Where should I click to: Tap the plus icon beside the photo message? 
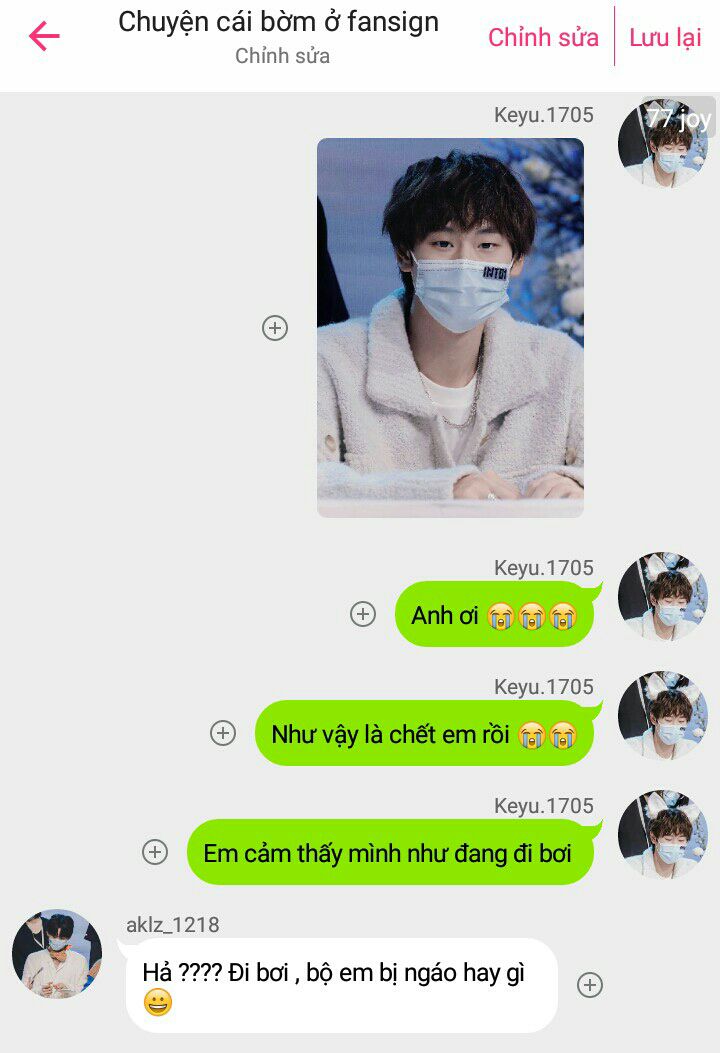pyautogui.click(x=275, y=328)
